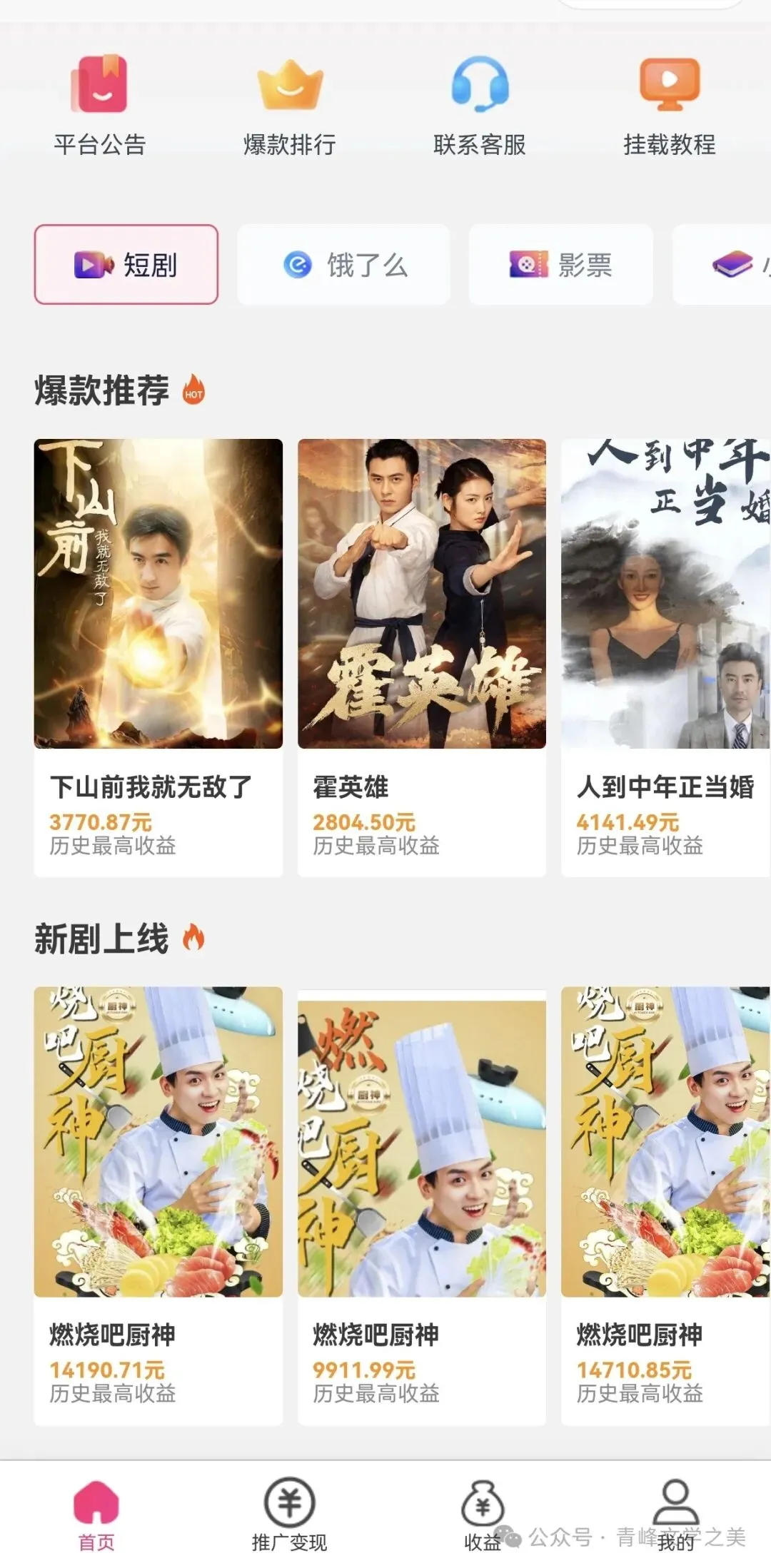Open the drama 下山前我就无敌了
This screenshot has width=771, height=1568.
pos(158,657)
